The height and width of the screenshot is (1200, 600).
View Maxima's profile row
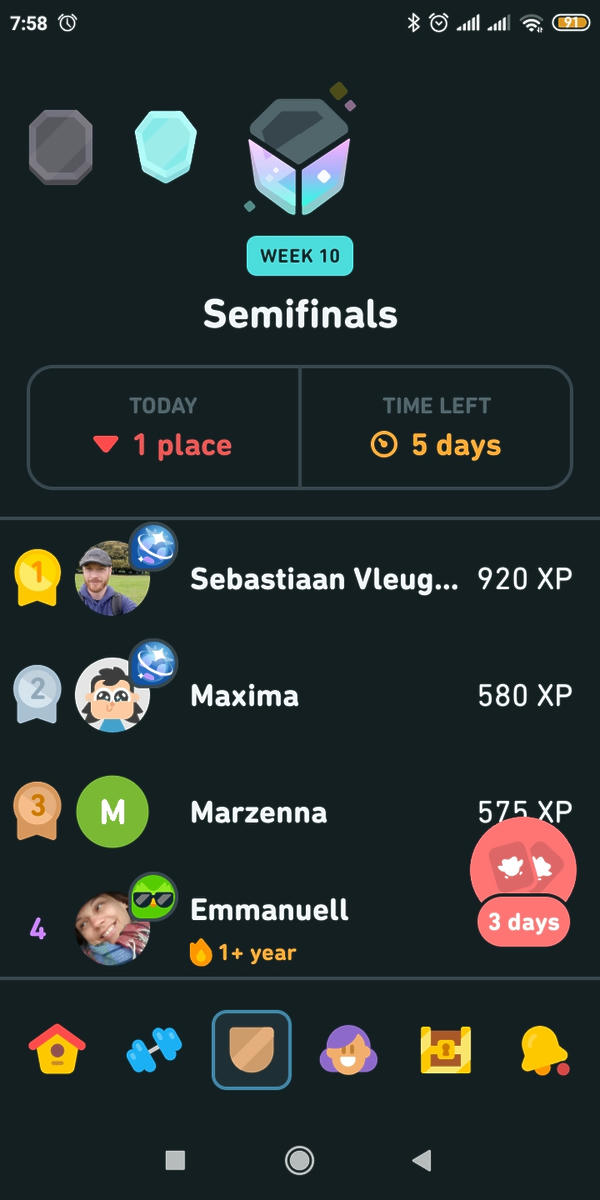pos(300,695)
